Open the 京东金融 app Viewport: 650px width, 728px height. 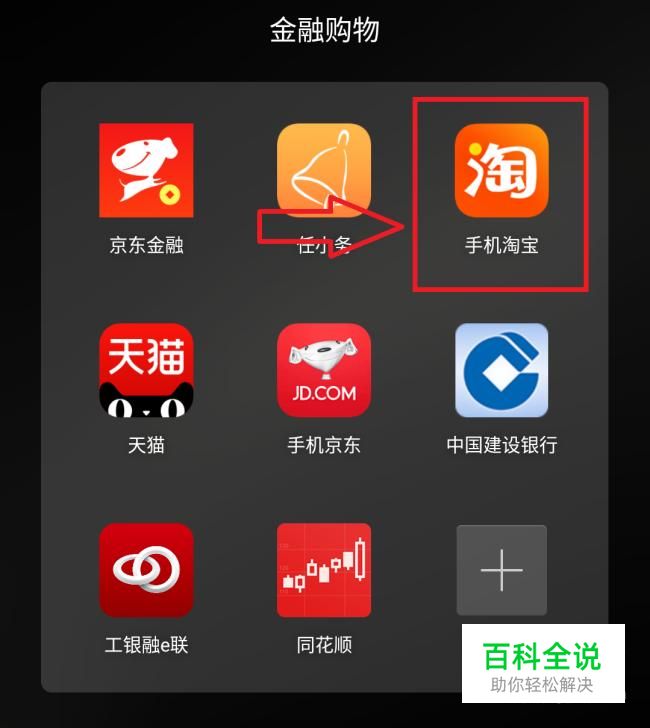[146, 170]
